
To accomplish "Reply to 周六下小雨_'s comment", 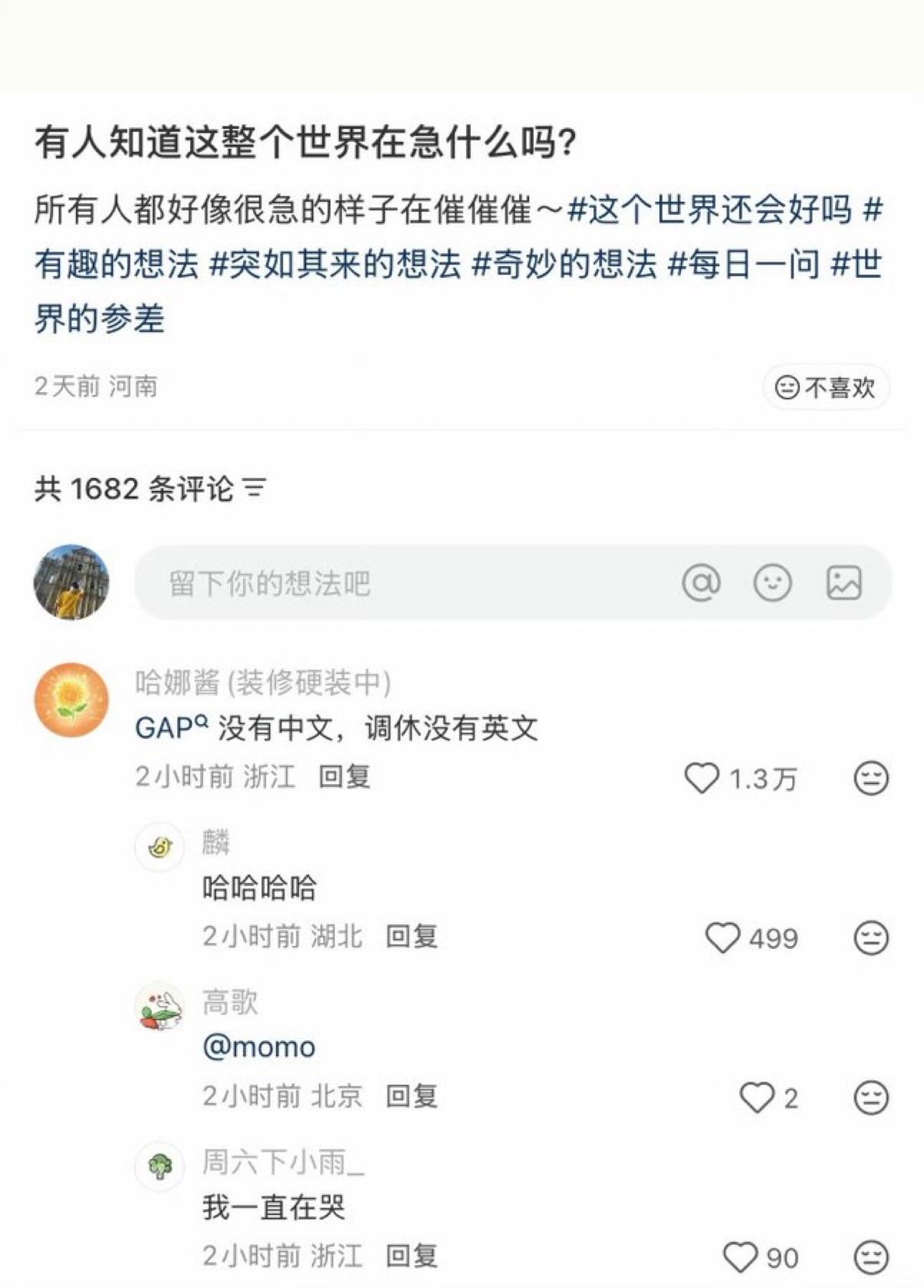I will pos(411,1256).
